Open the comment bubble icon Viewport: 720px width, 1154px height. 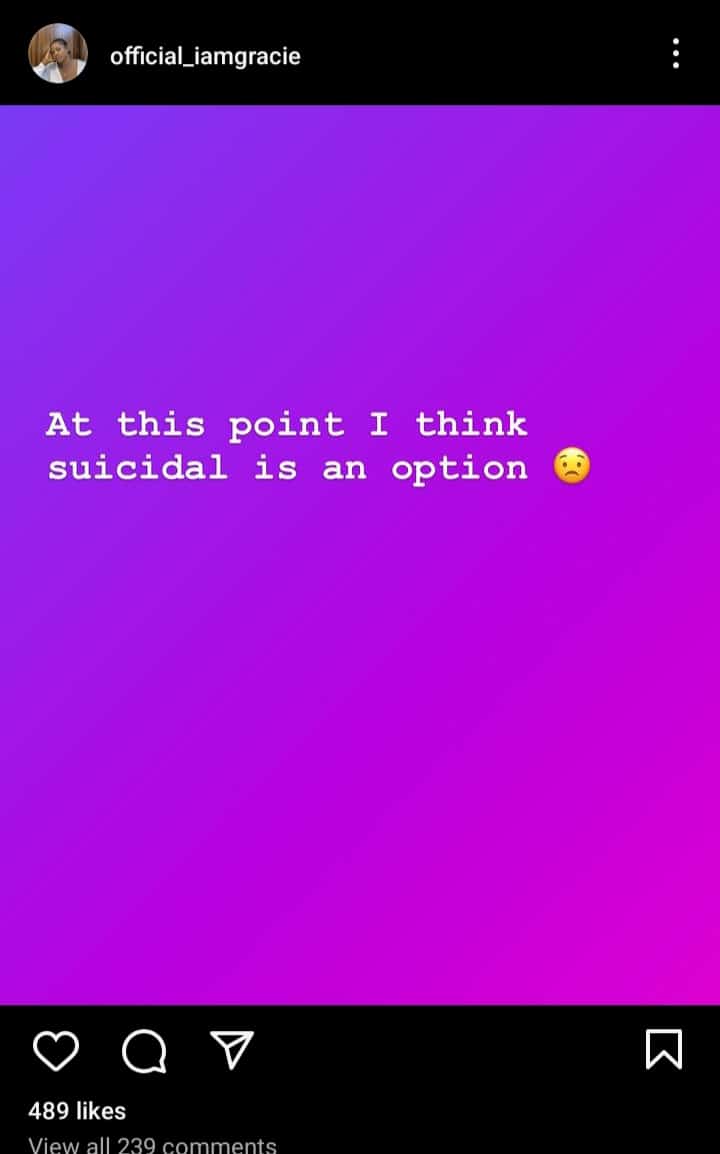(144, 1050)
